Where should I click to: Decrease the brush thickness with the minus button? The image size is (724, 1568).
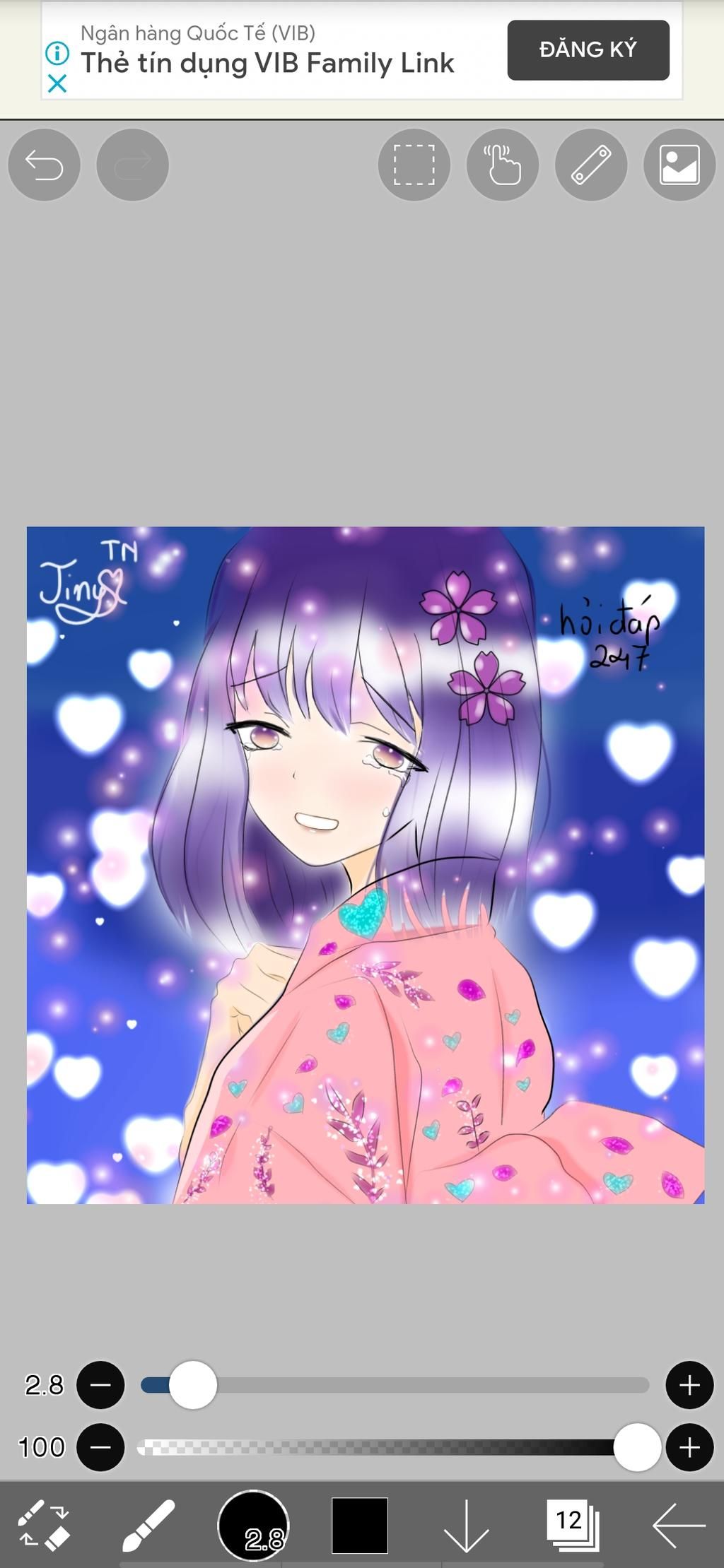pos(100,1385)
